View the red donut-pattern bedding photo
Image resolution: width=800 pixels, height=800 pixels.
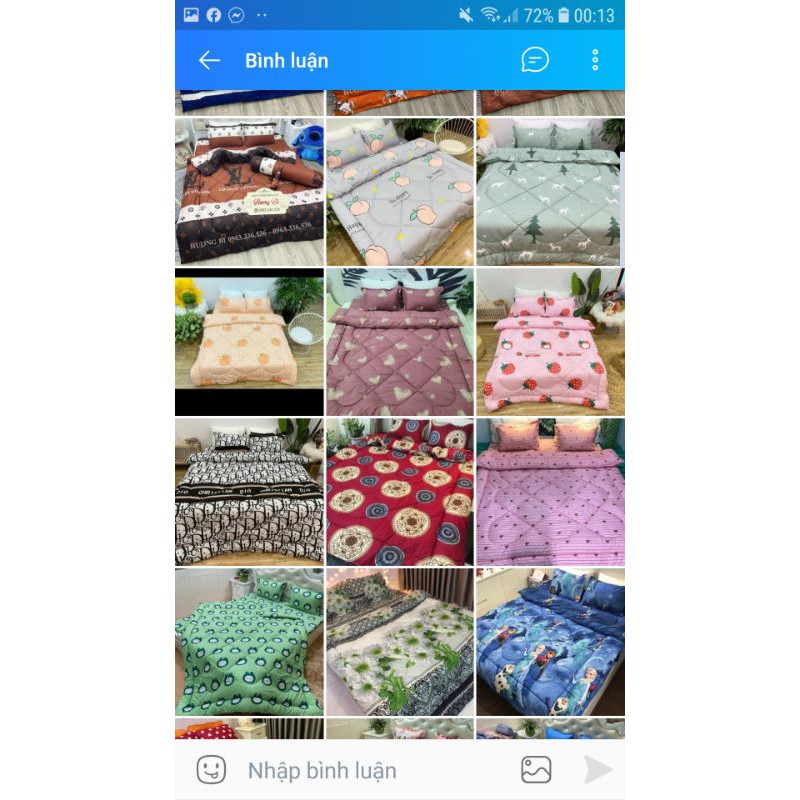click(x=400, y=492)
